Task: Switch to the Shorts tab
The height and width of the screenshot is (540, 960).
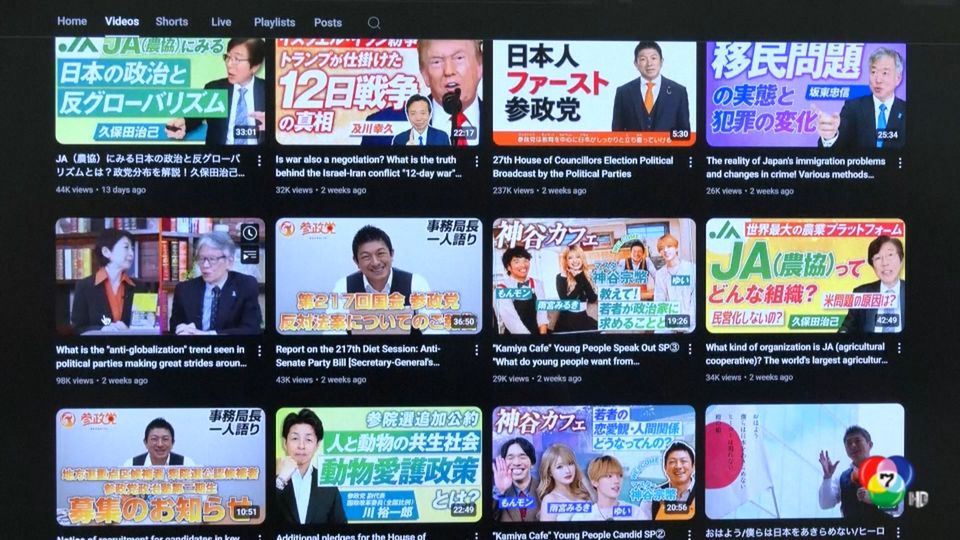Action: tap(172, 21)
